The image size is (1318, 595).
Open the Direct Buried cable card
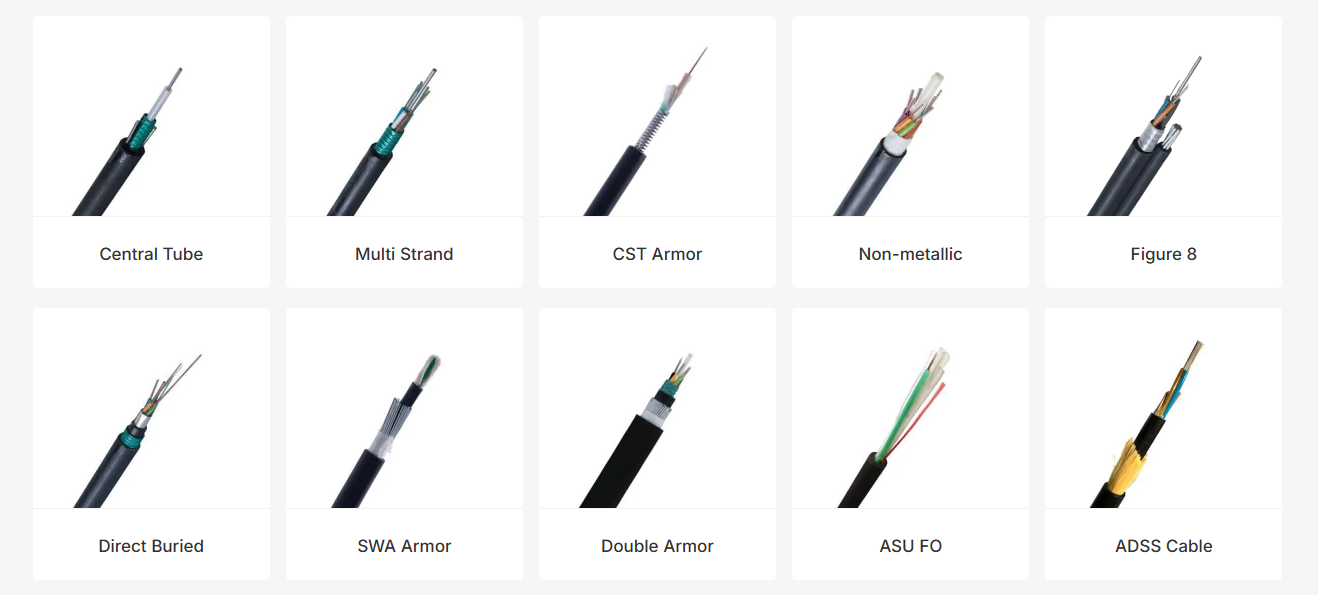click(x=151, y=444)
